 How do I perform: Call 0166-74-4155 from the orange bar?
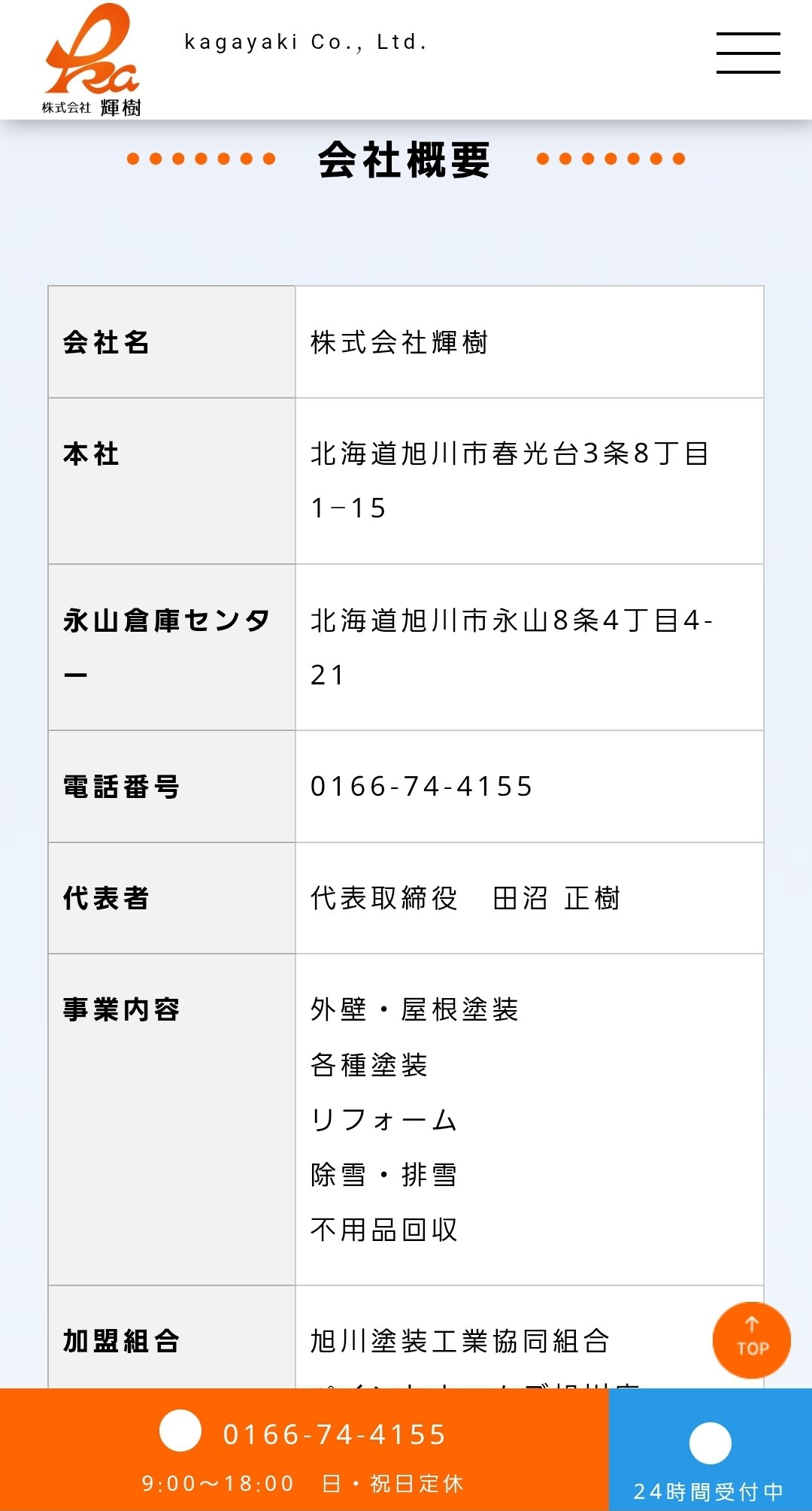tap(304, 1448)
